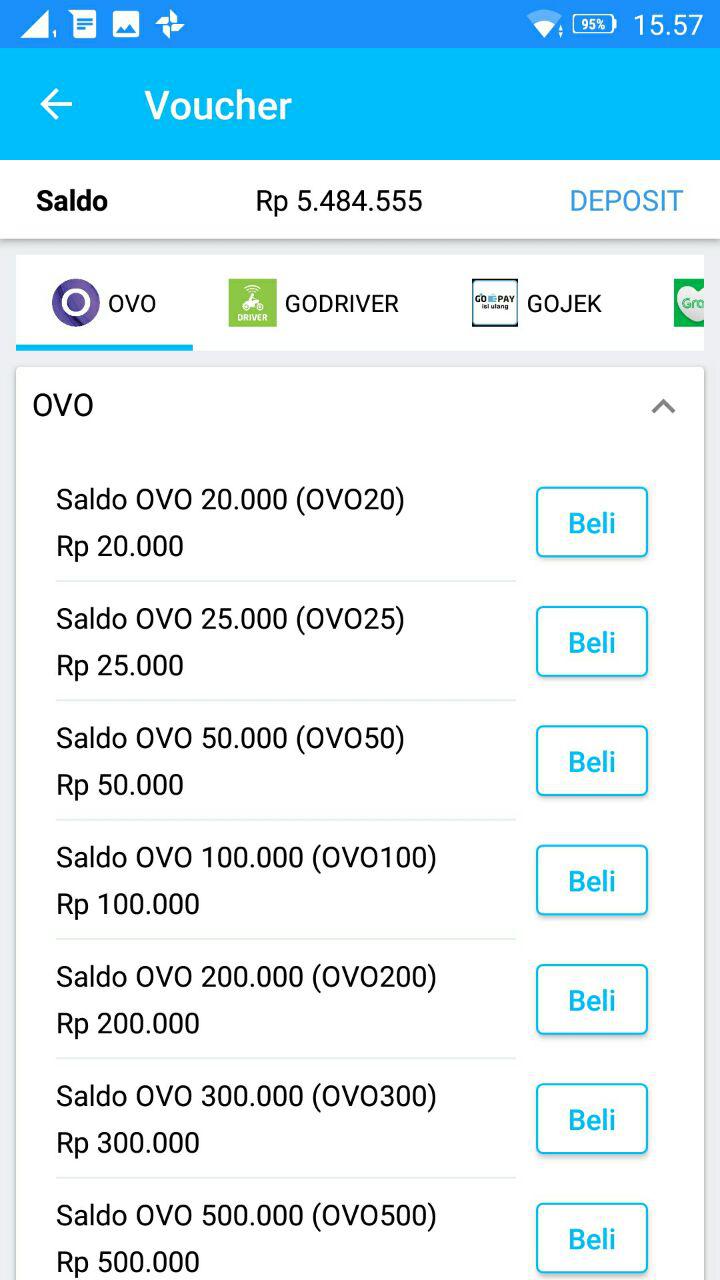This screenshot has height=1280, width=720.
Task: Switch to the GODRIVER tab
Action: [314, 303]
